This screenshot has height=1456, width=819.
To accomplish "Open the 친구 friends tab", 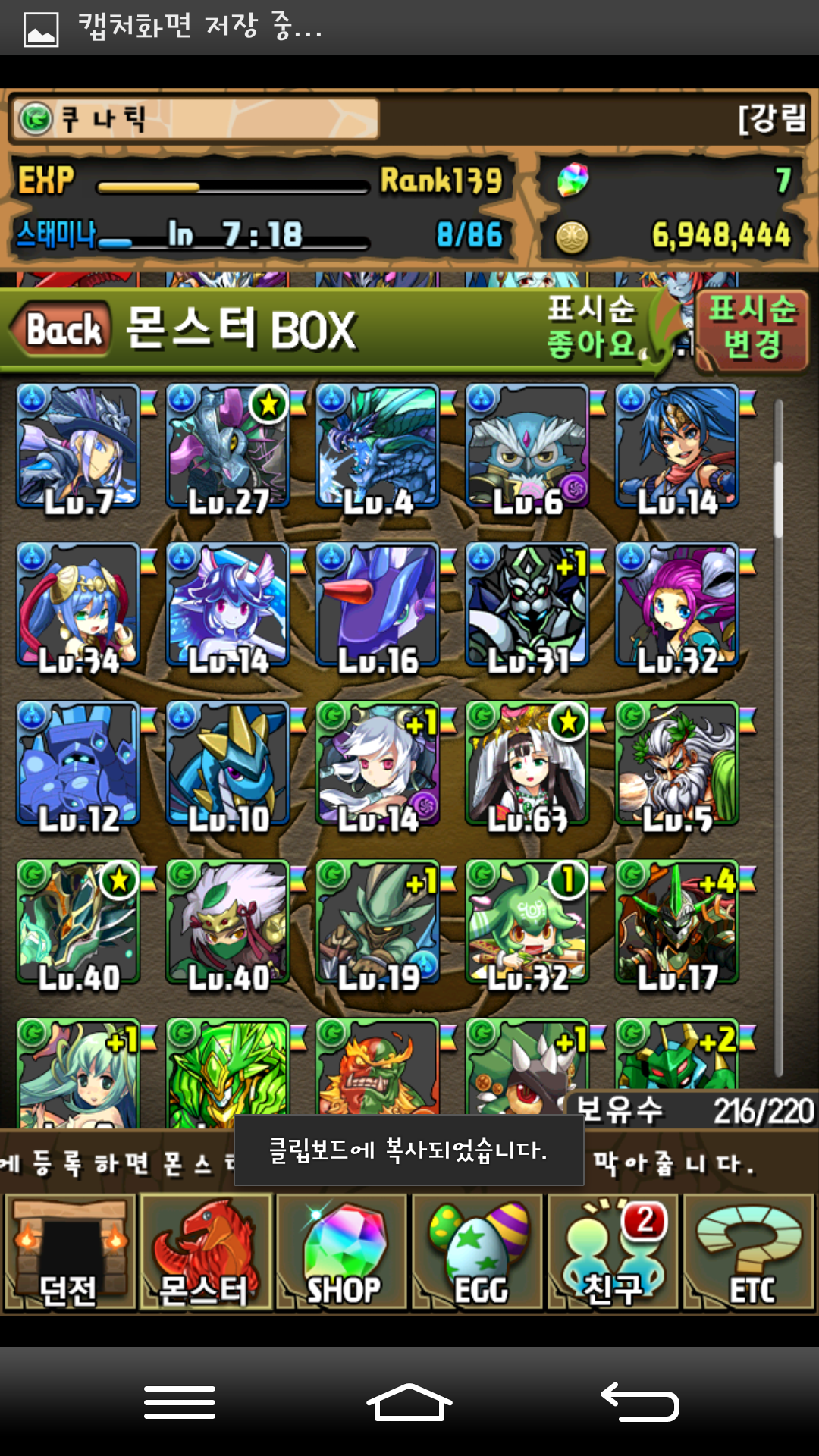I will coord(613,1253).
